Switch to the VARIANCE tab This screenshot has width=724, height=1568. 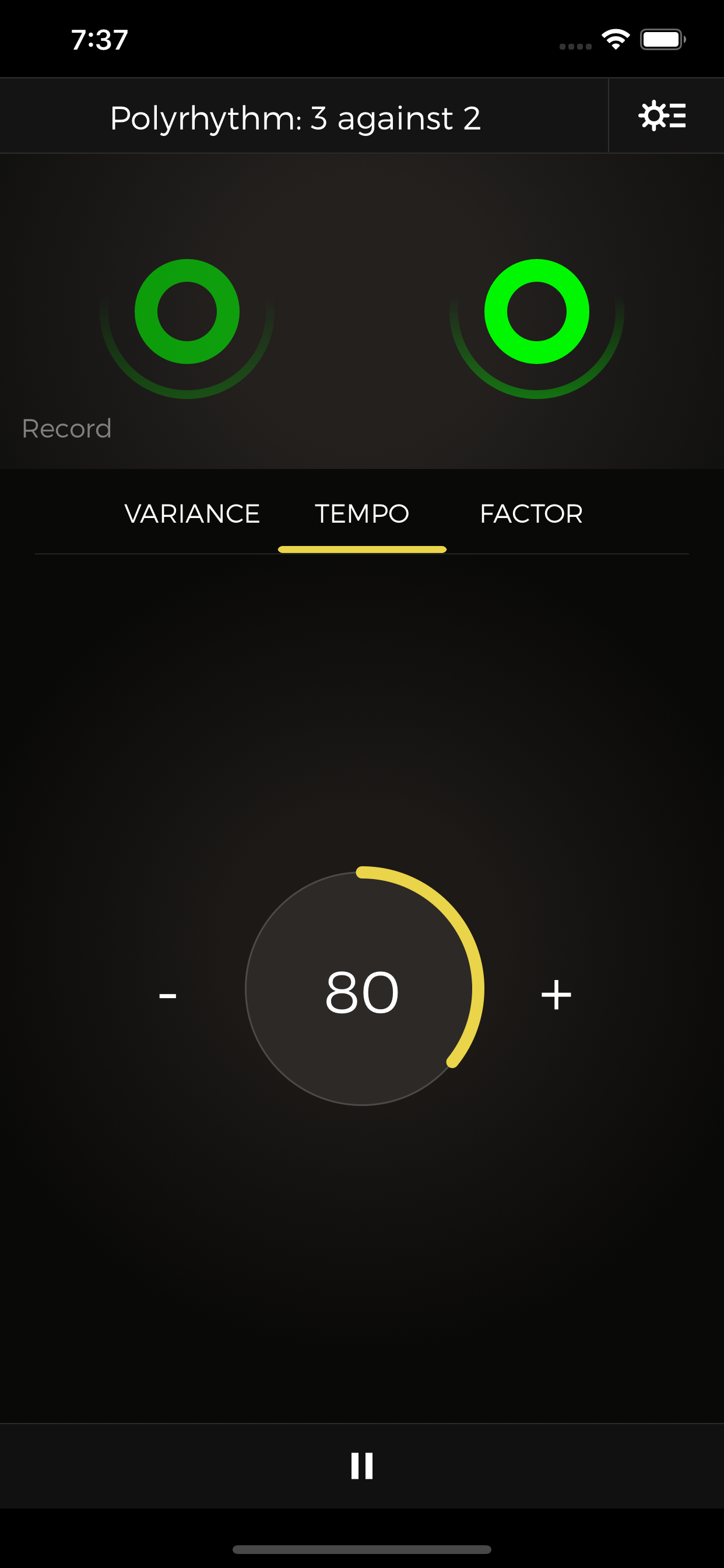(193, 513)
